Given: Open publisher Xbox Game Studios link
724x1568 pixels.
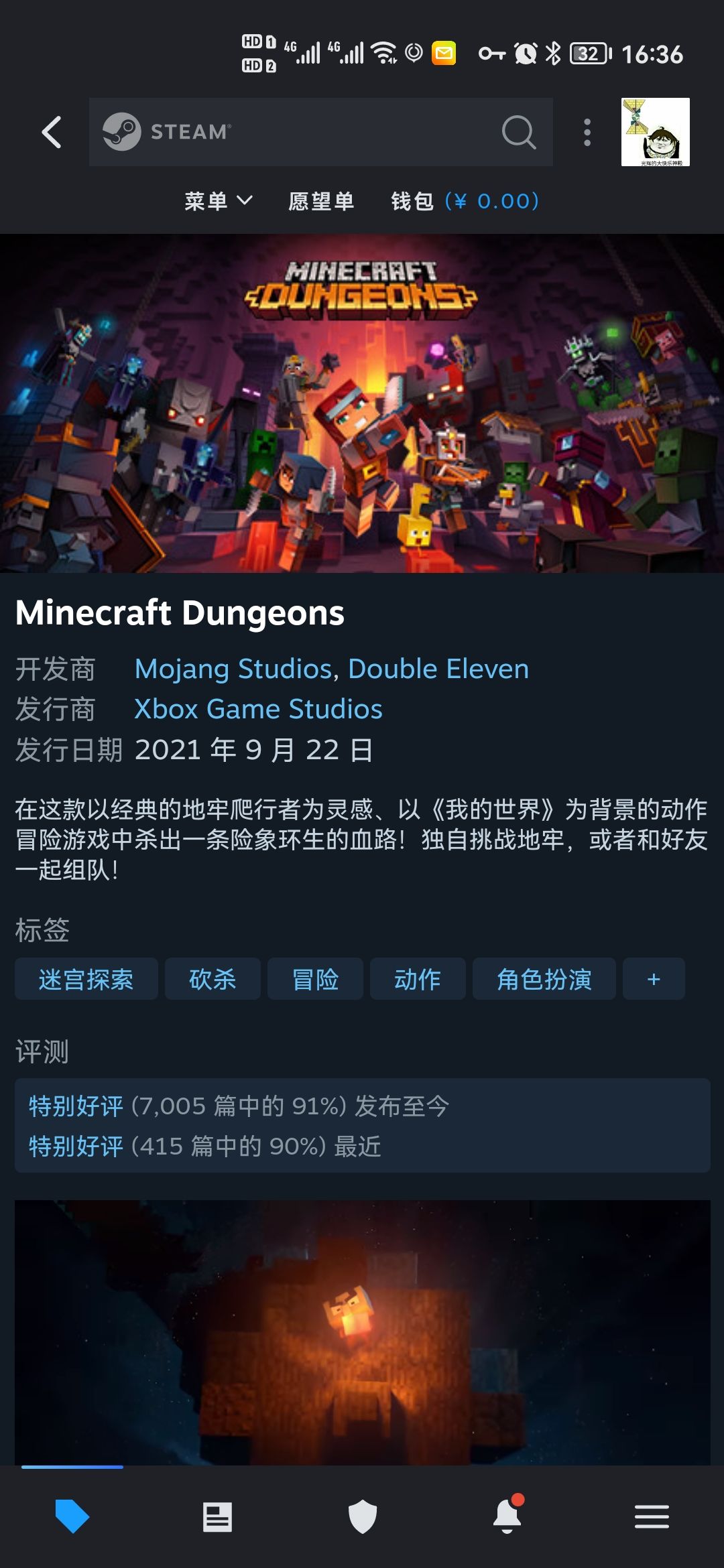Looking at the screenshot, I should coord(258,709).
